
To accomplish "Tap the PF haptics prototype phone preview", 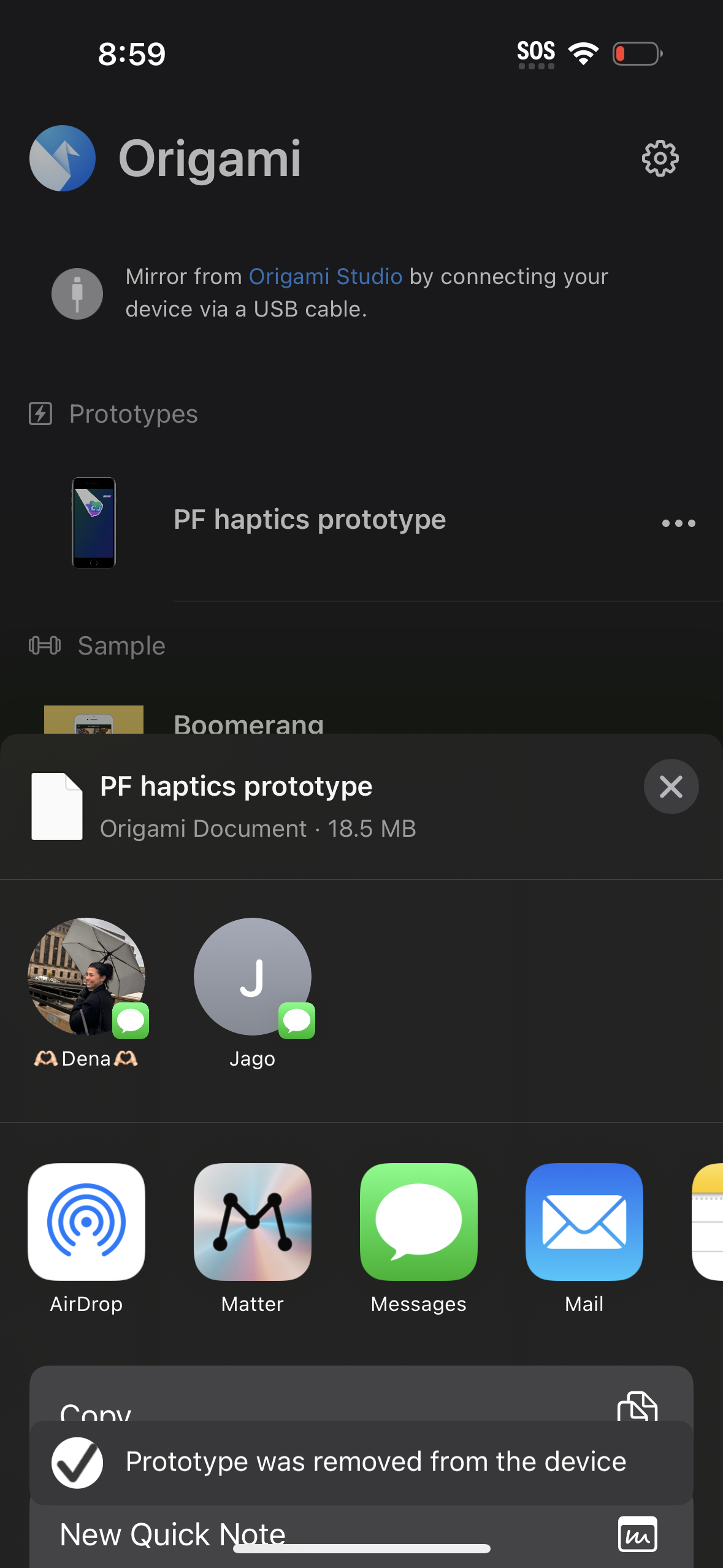I will [x=93, y=522].
